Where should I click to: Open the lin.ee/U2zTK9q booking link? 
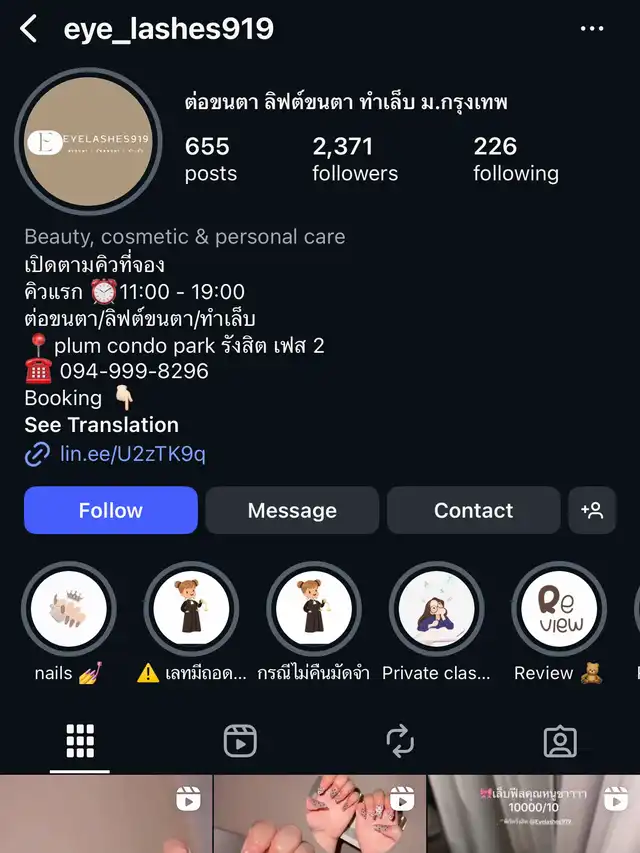point(132,454)
